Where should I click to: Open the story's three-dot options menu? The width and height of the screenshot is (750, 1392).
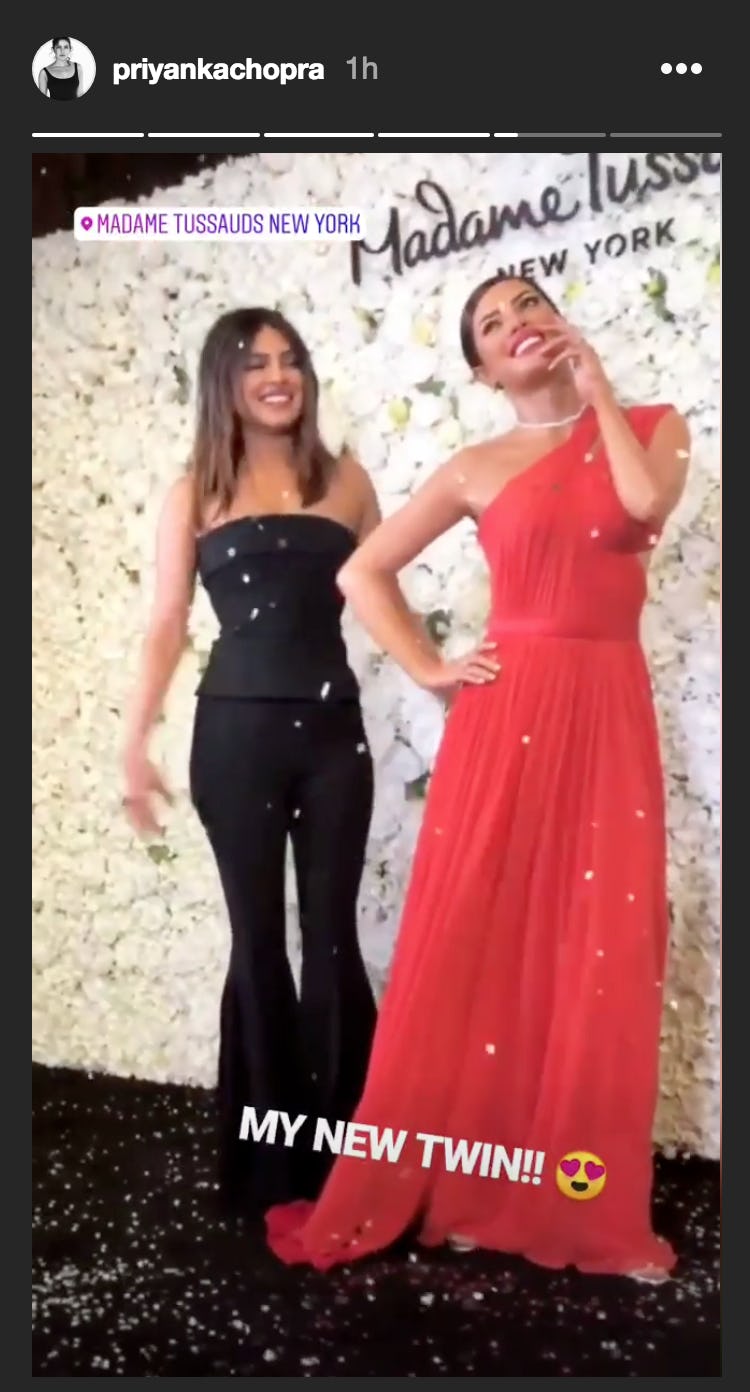[x=681, y=69]
